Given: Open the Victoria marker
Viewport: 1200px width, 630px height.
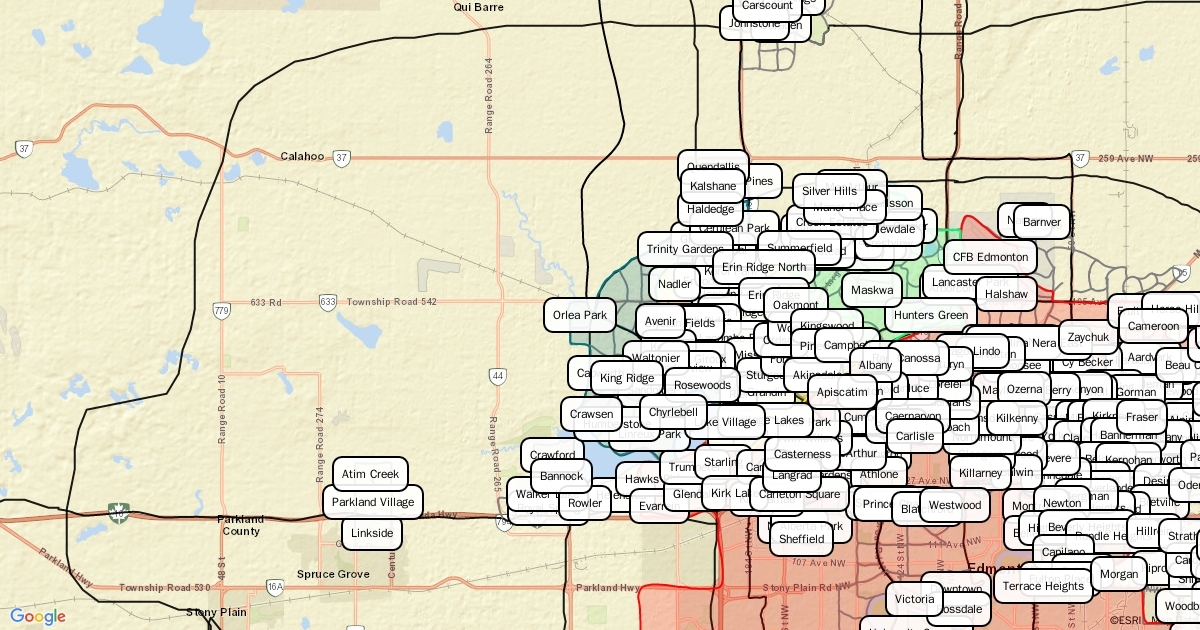Looking at the screenshot, I should point(914,599).
